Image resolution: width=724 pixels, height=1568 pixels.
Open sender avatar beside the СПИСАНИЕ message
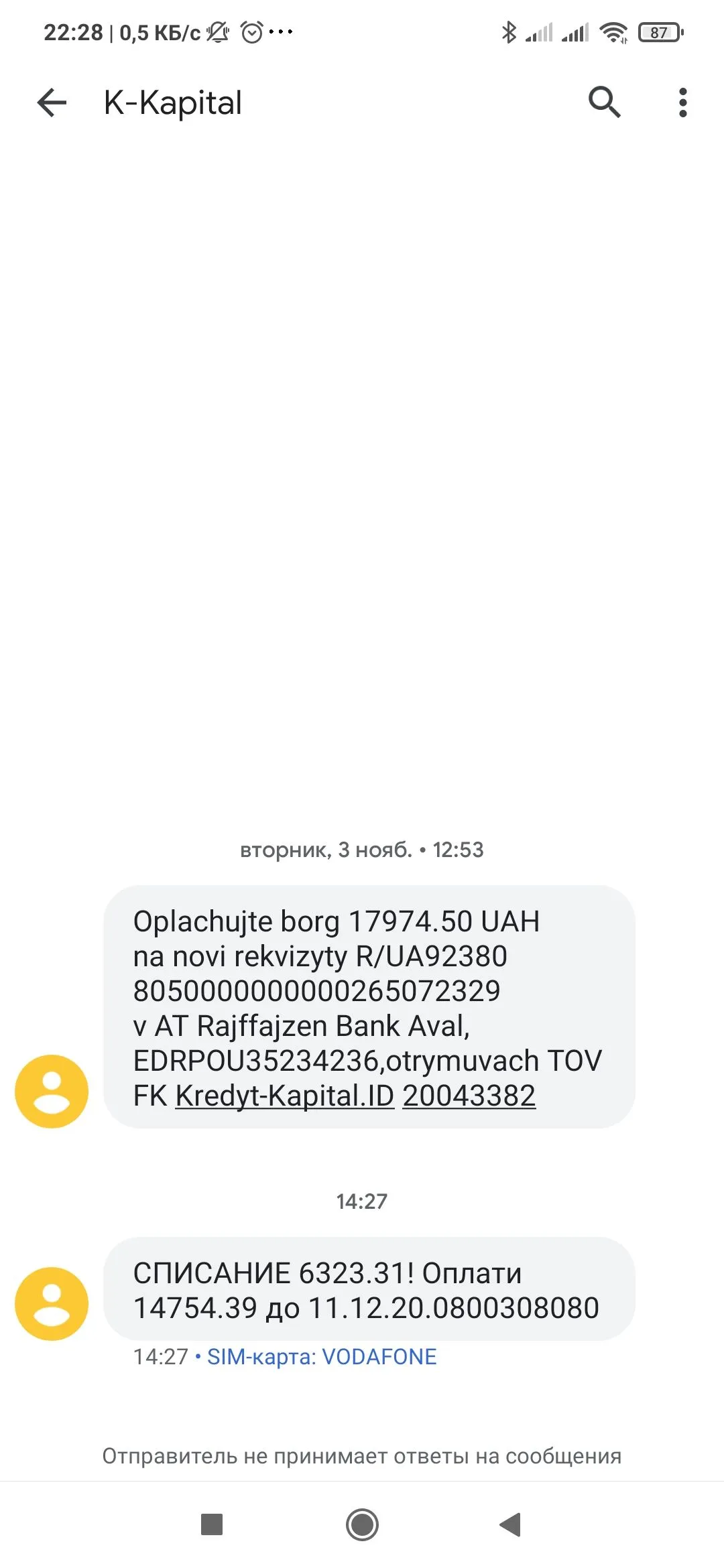(x=52, y=1303)
